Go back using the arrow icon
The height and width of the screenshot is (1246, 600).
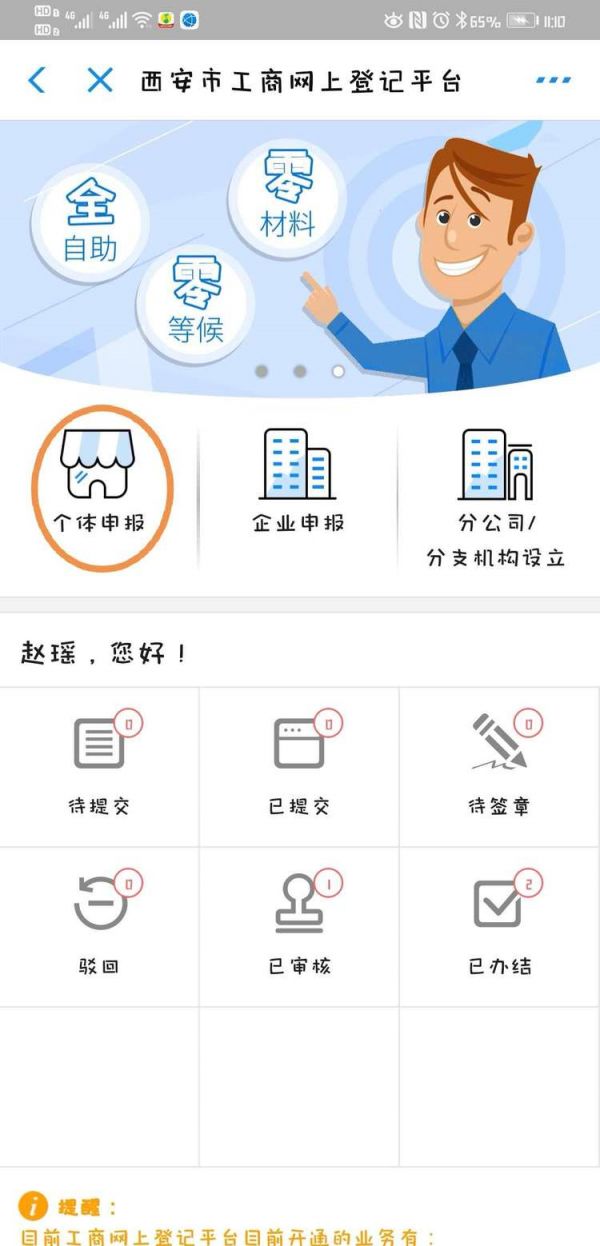pyautogui.click(x=37, y=81)
